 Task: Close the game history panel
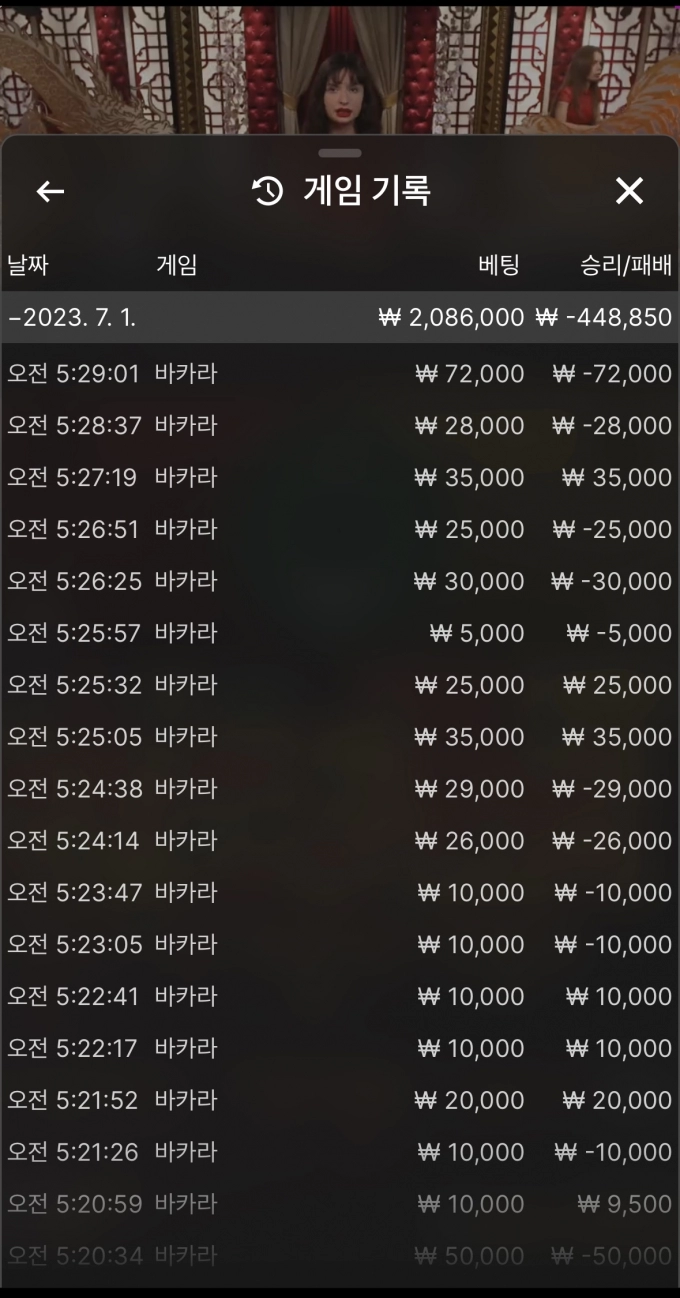click(629, 191)
